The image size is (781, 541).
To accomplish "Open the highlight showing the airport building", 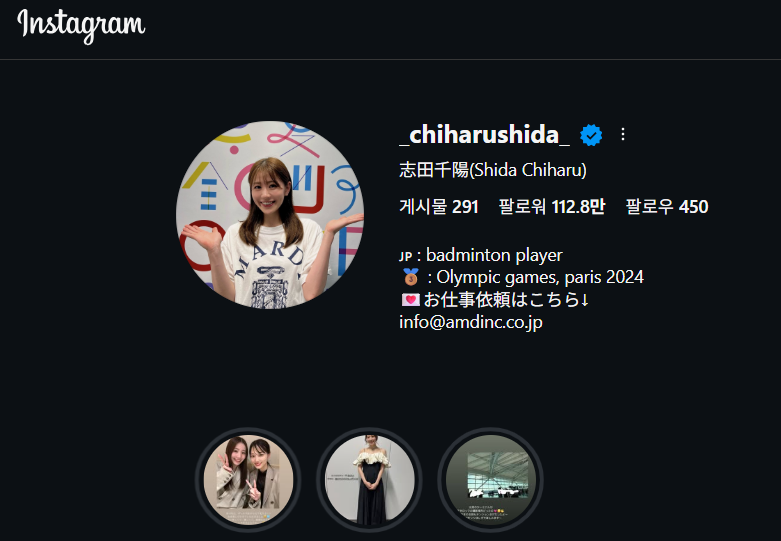I will [490, 480].
